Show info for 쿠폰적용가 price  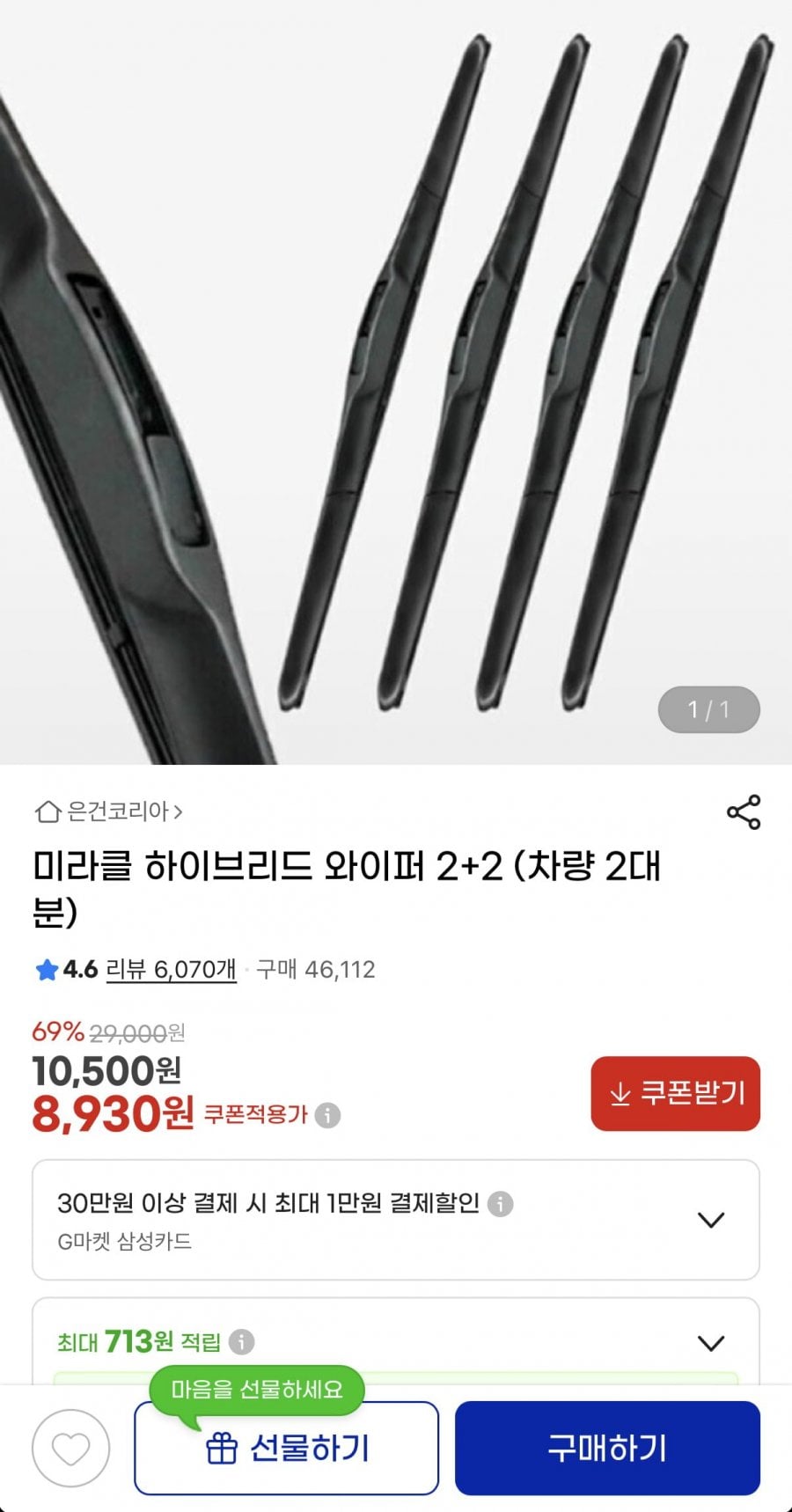tap(327, 1115)
